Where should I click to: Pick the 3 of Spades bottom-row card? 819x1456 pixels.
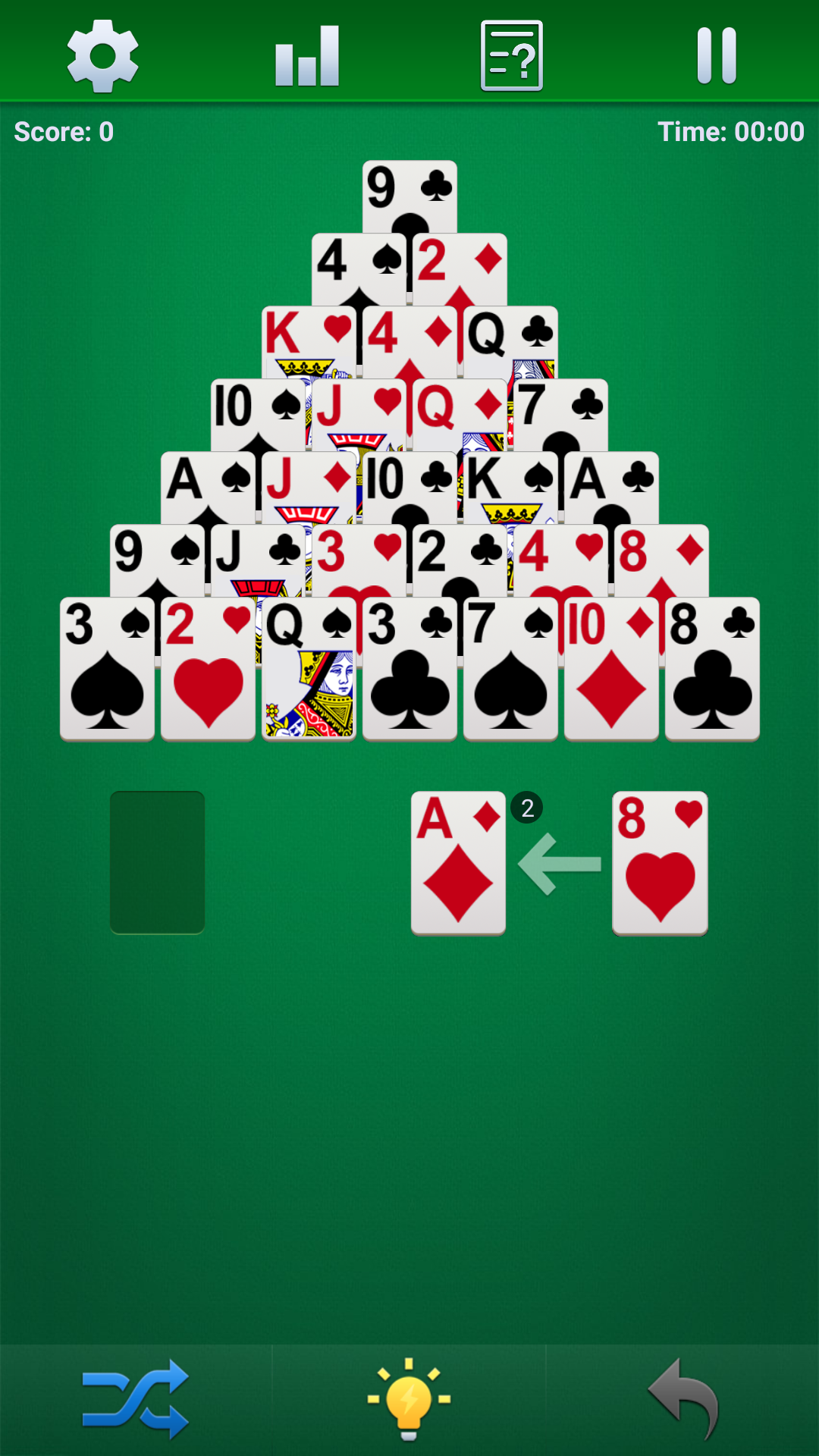[x=106, y=667]
